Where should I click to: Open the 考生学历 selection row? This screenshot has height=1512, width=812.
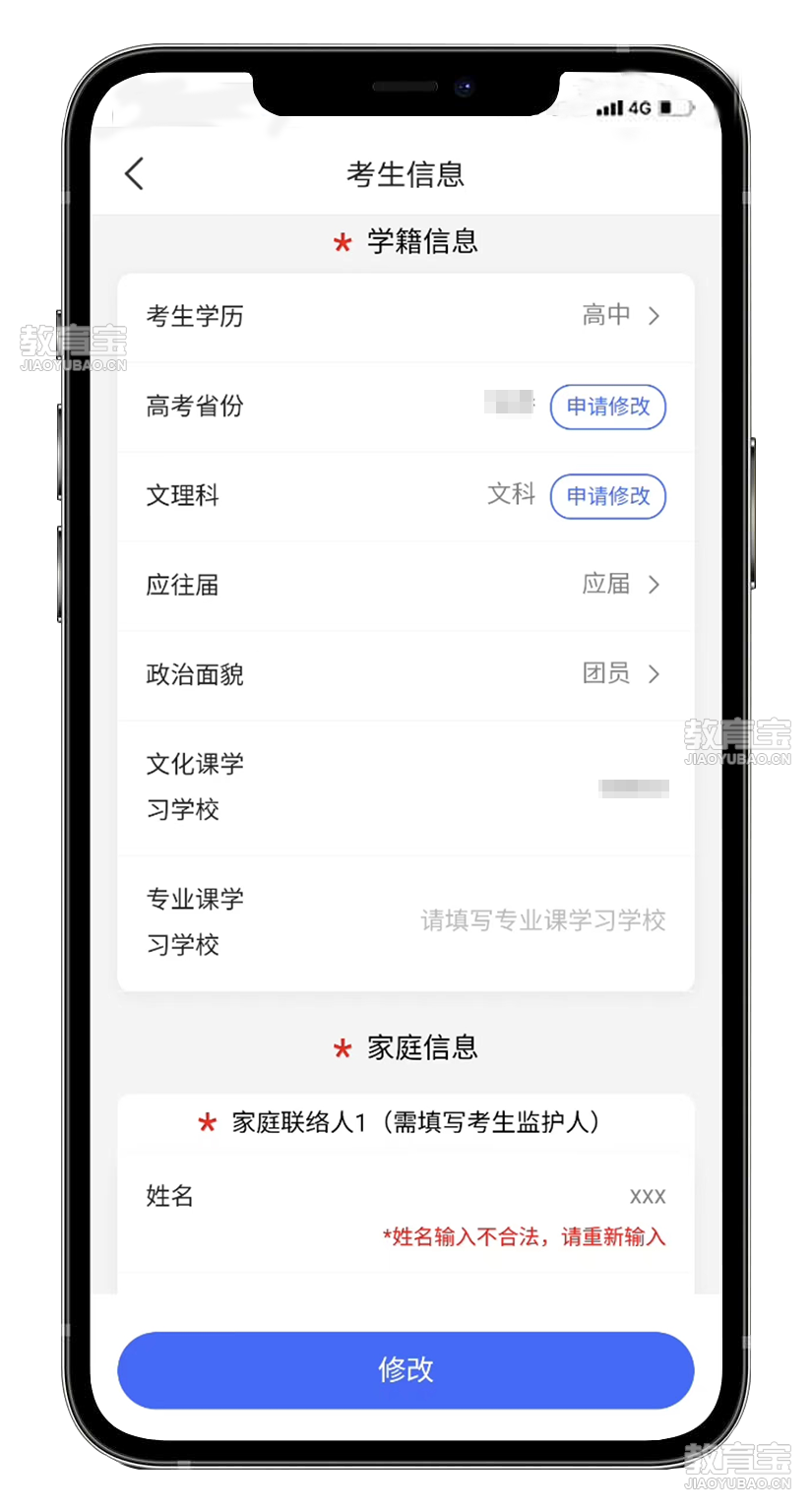click(406, 316)
